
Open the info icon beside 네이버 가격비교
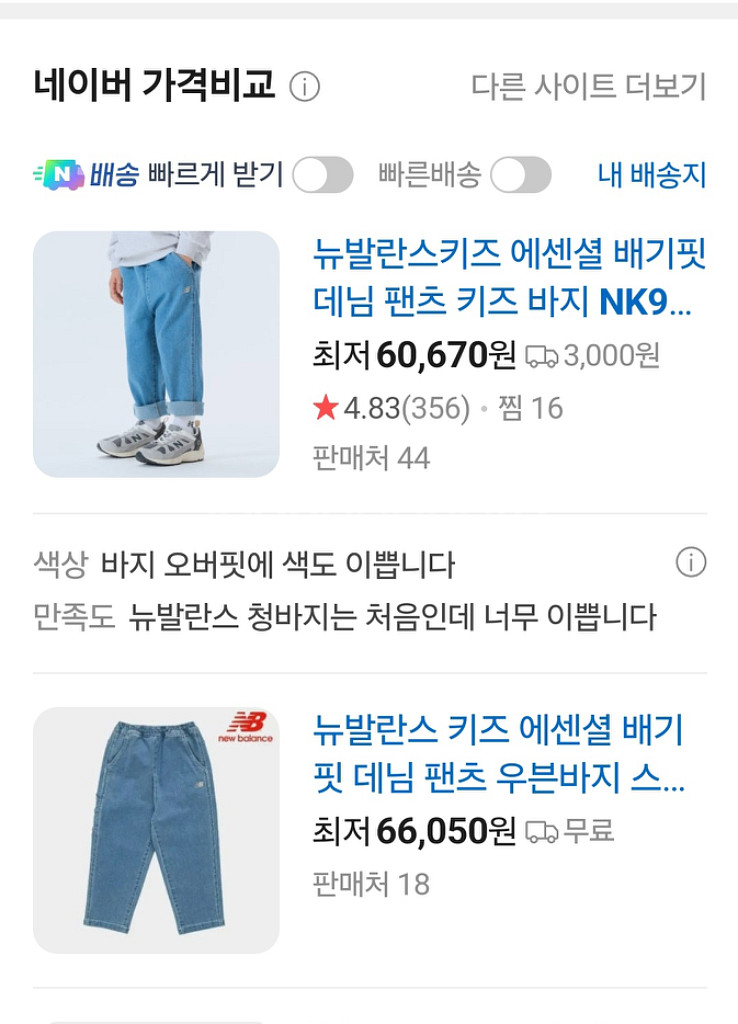pos(304,88)
